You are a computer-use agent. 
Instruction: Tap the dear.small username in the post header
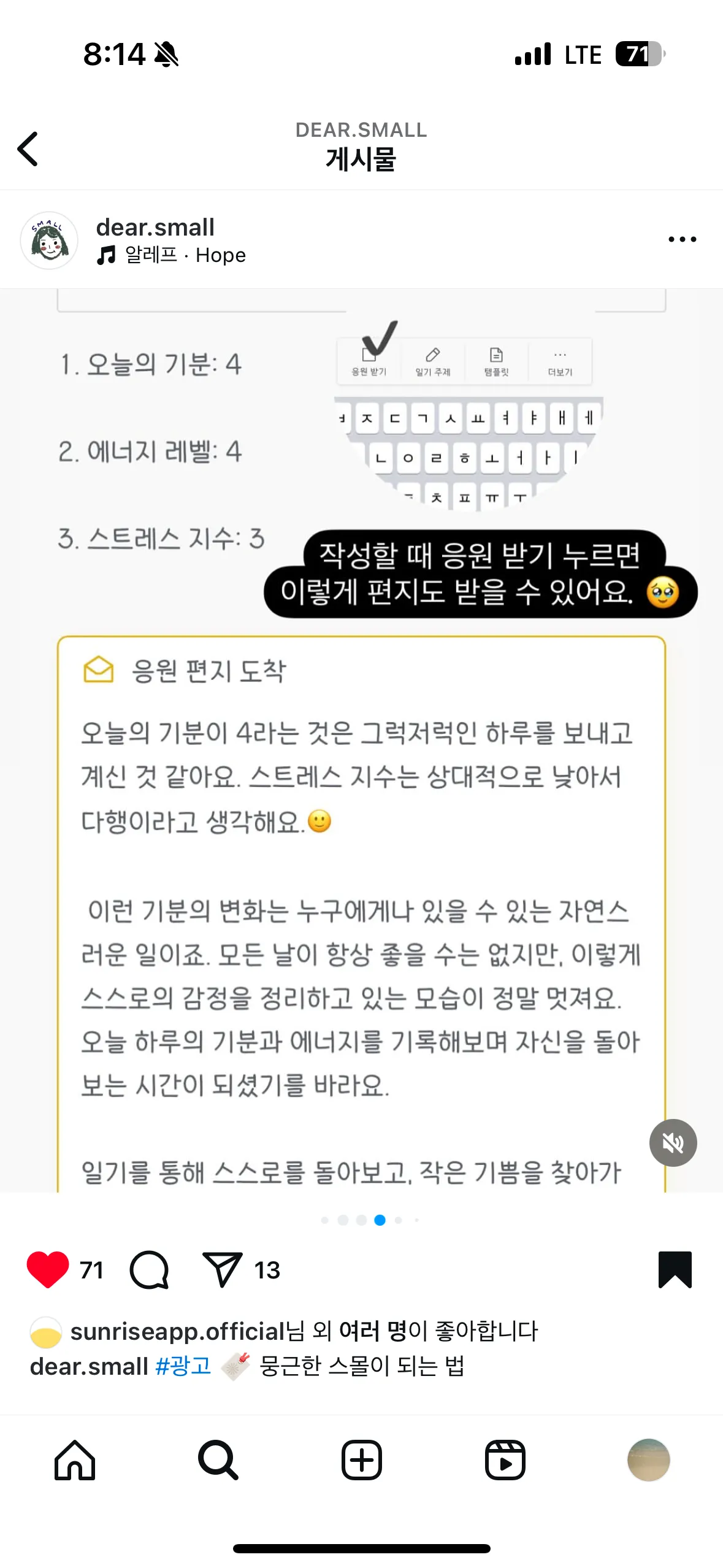155,228
